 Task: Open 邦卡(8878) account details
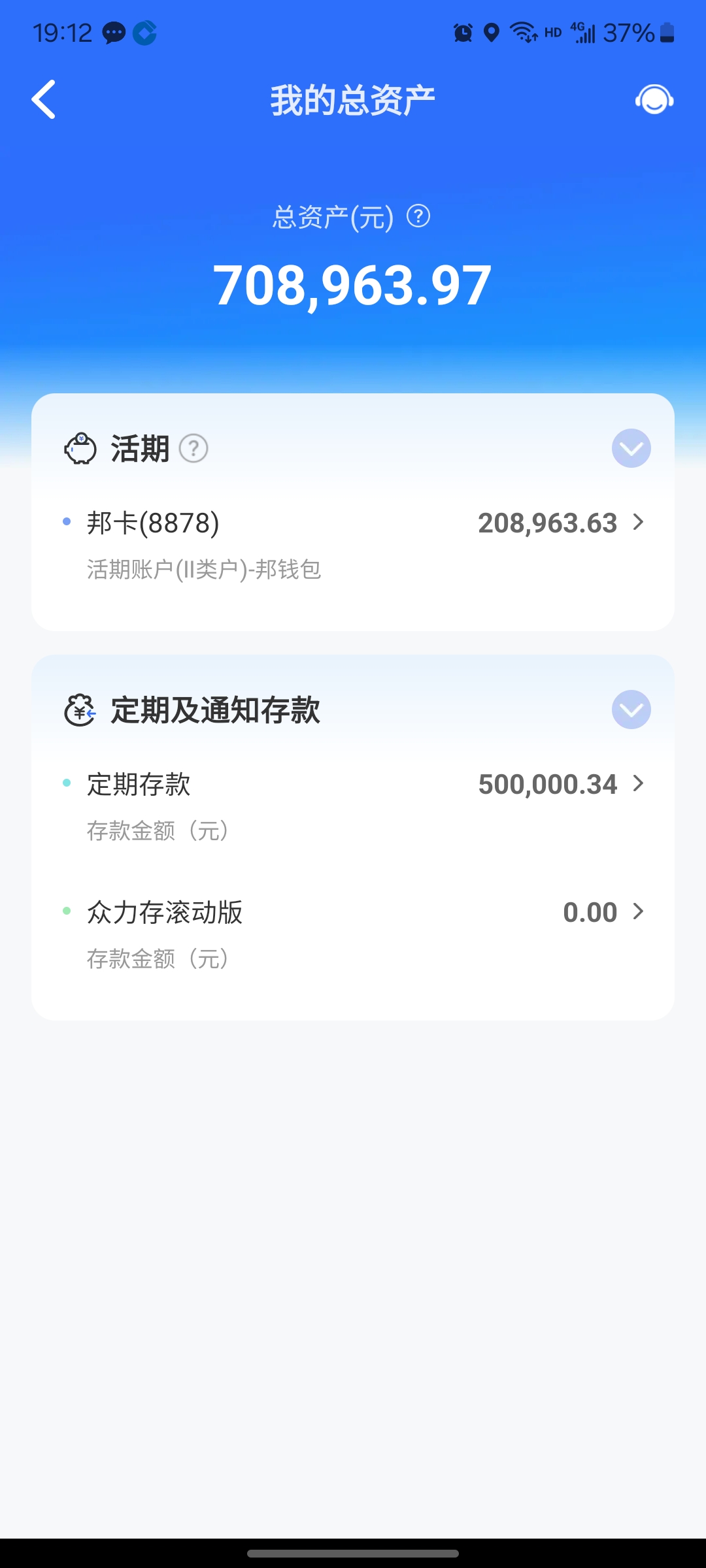pyautogui.click(x=353, y=545)
